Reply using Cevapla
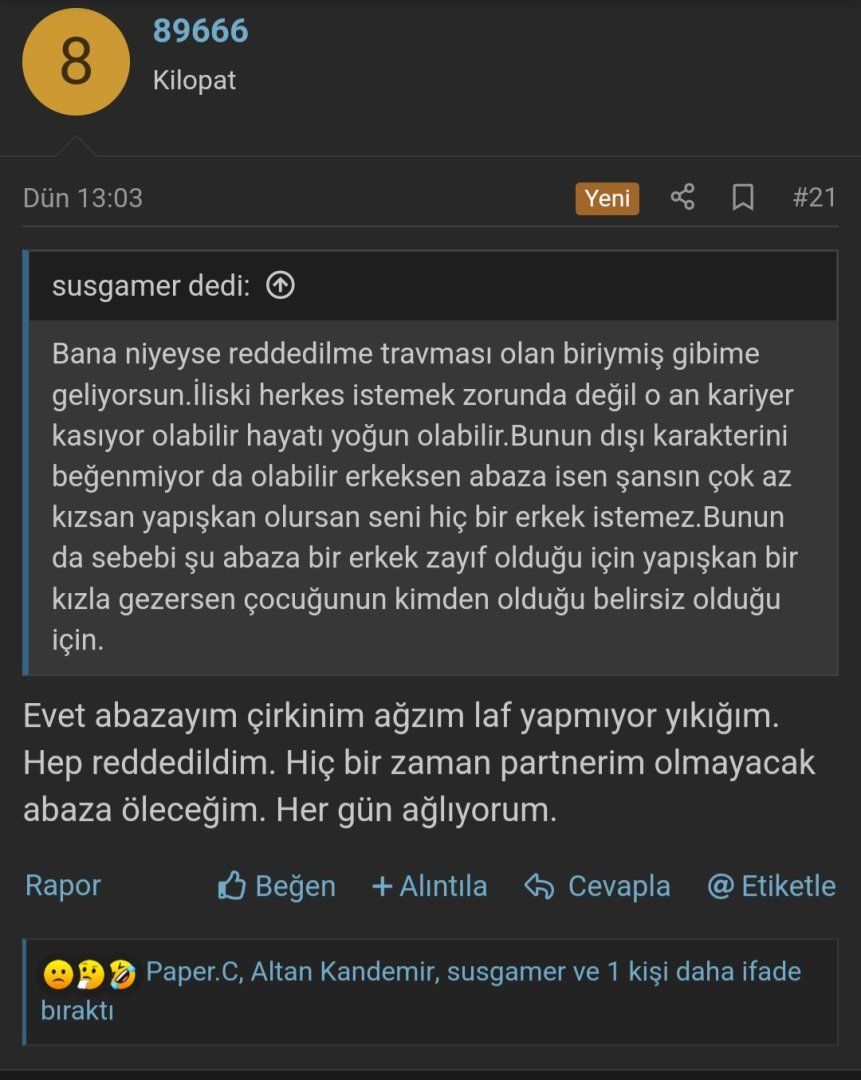 pyautogui.click(x=597, y=886)
